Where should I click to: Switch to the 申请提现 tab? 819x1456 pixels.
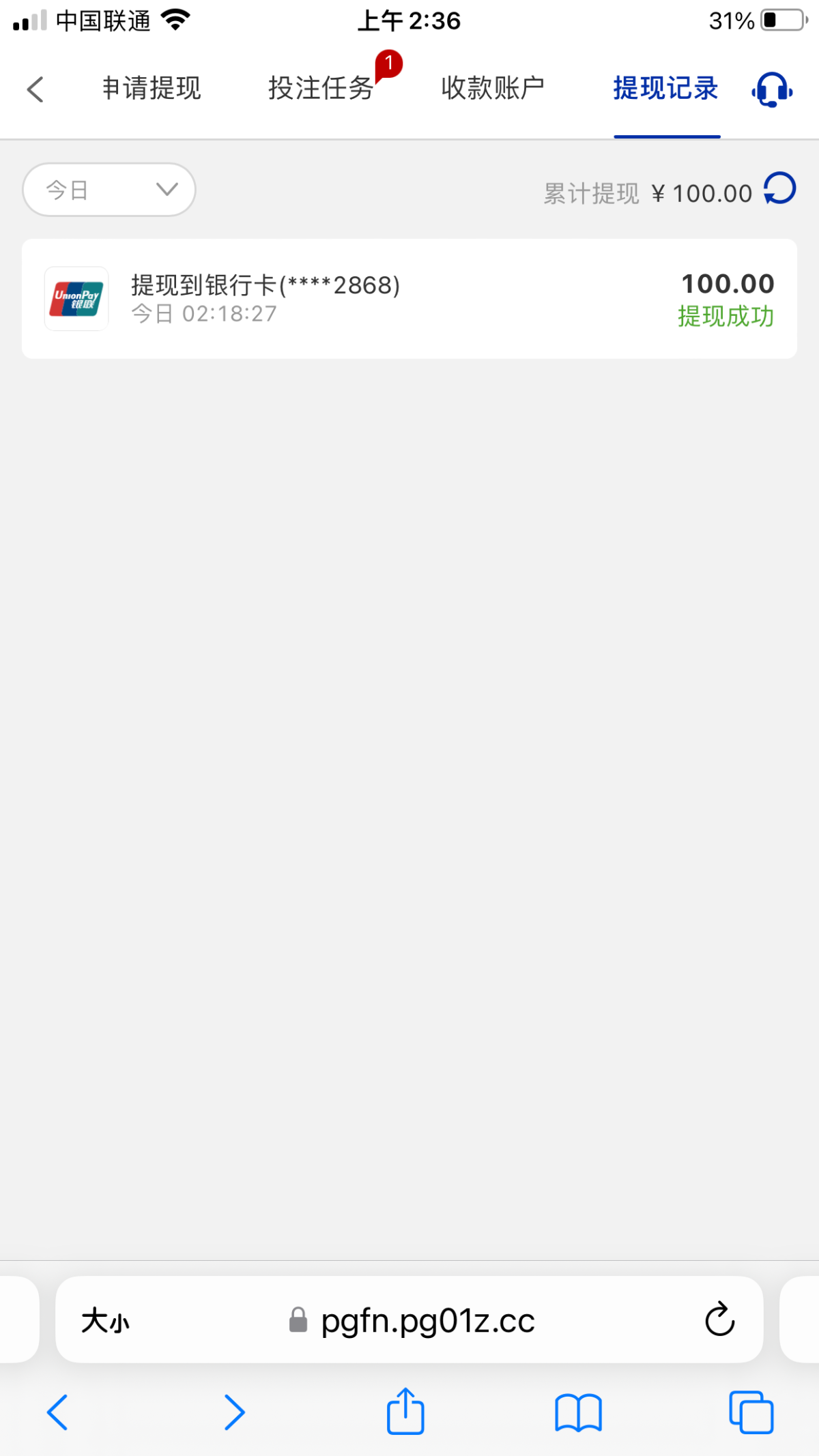point(152,89)
